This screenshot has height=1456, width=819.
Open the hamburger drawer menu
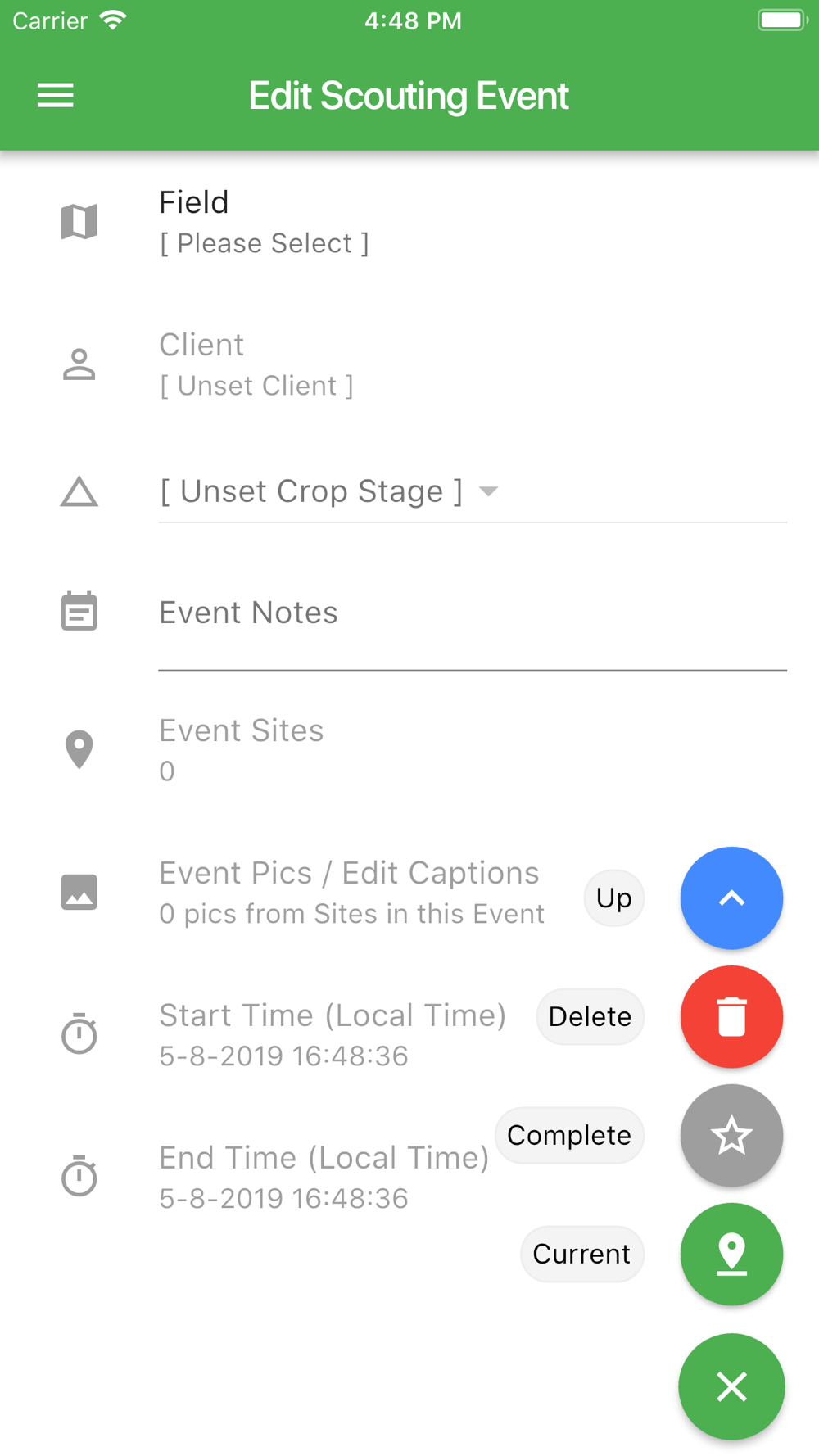pos(56,96)
